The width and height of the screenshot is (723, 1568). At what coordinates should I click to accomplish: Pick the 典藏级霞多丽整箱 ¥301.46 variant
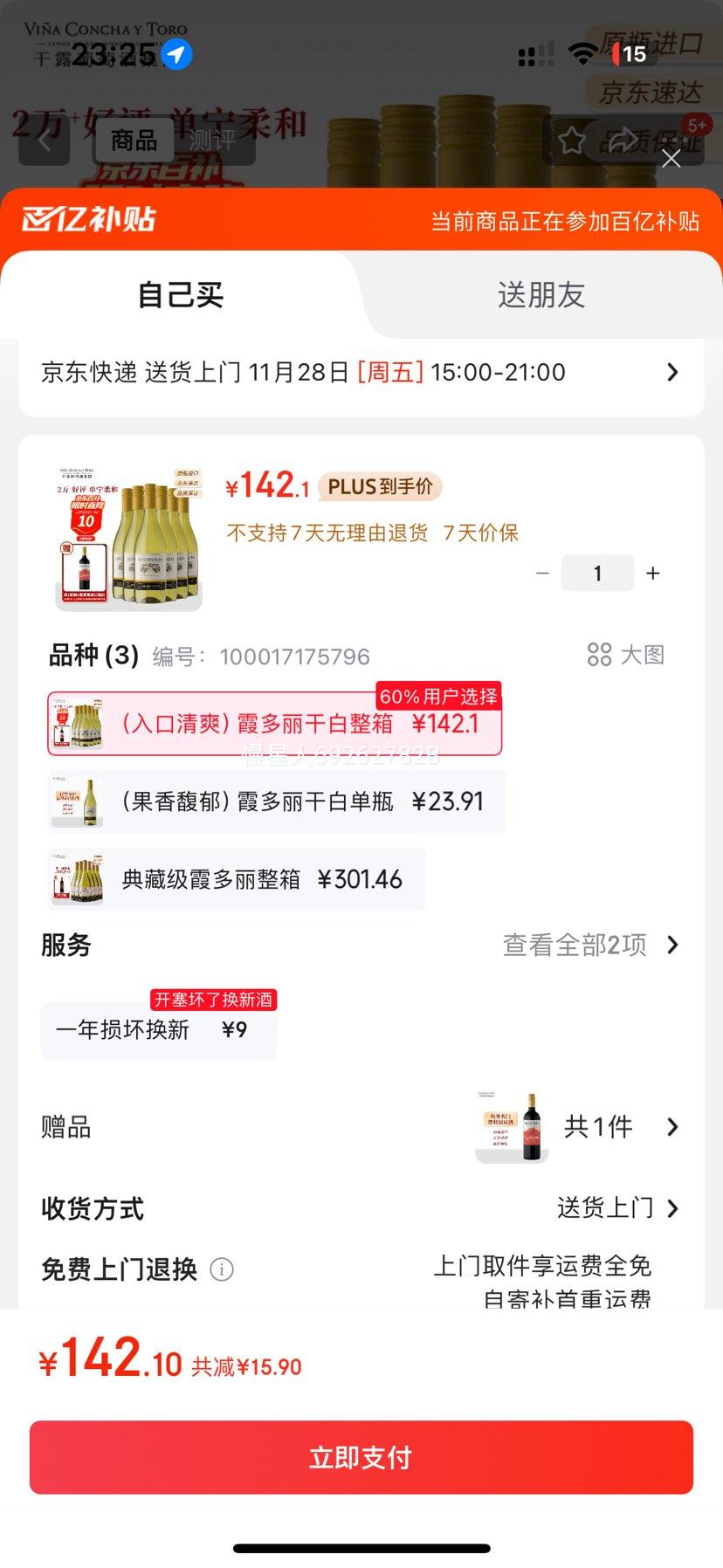click(237, 879)
